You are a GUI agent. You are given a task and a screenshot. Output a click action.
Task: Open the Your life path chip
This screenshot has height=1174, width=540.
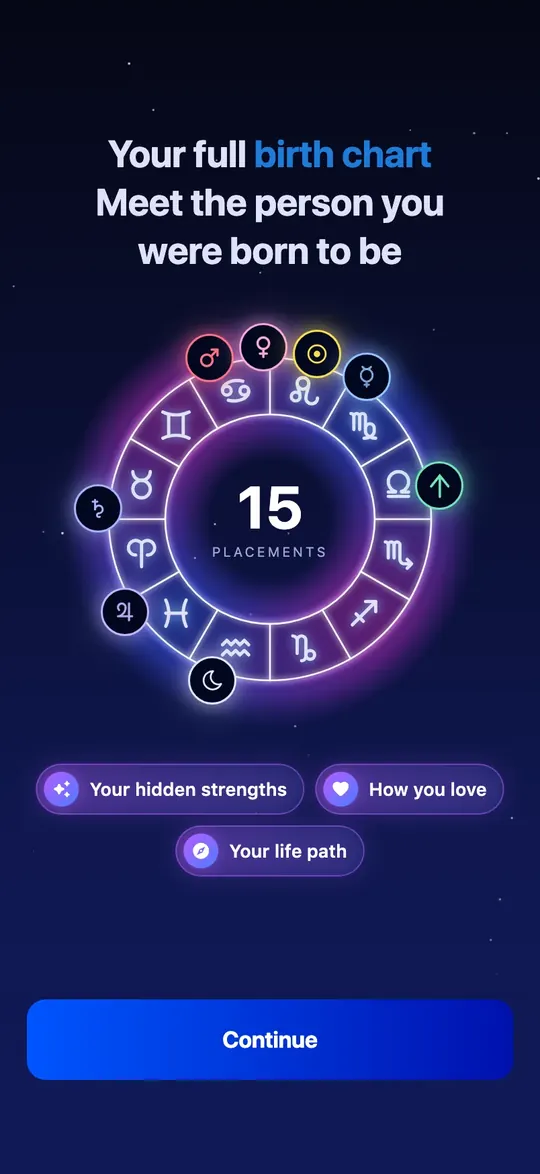tap(270, 851)
